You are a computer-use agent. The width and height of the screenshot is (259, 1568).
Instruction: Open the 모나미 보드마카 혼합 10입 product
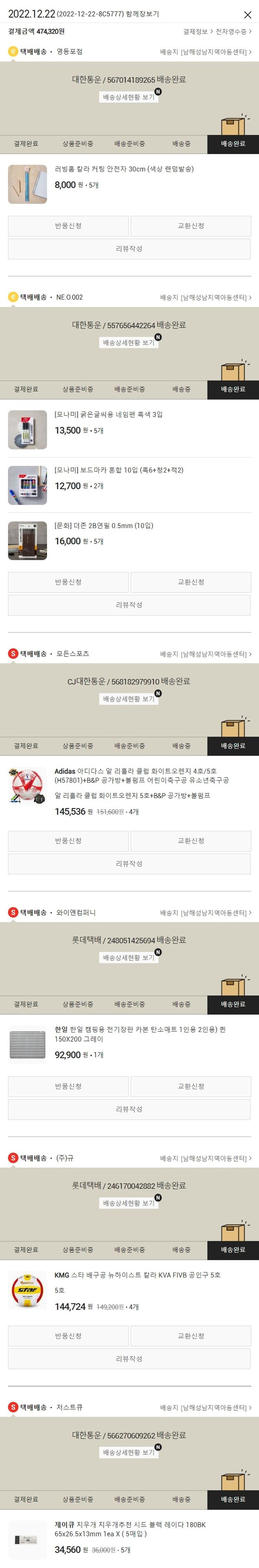click(118, 470)
